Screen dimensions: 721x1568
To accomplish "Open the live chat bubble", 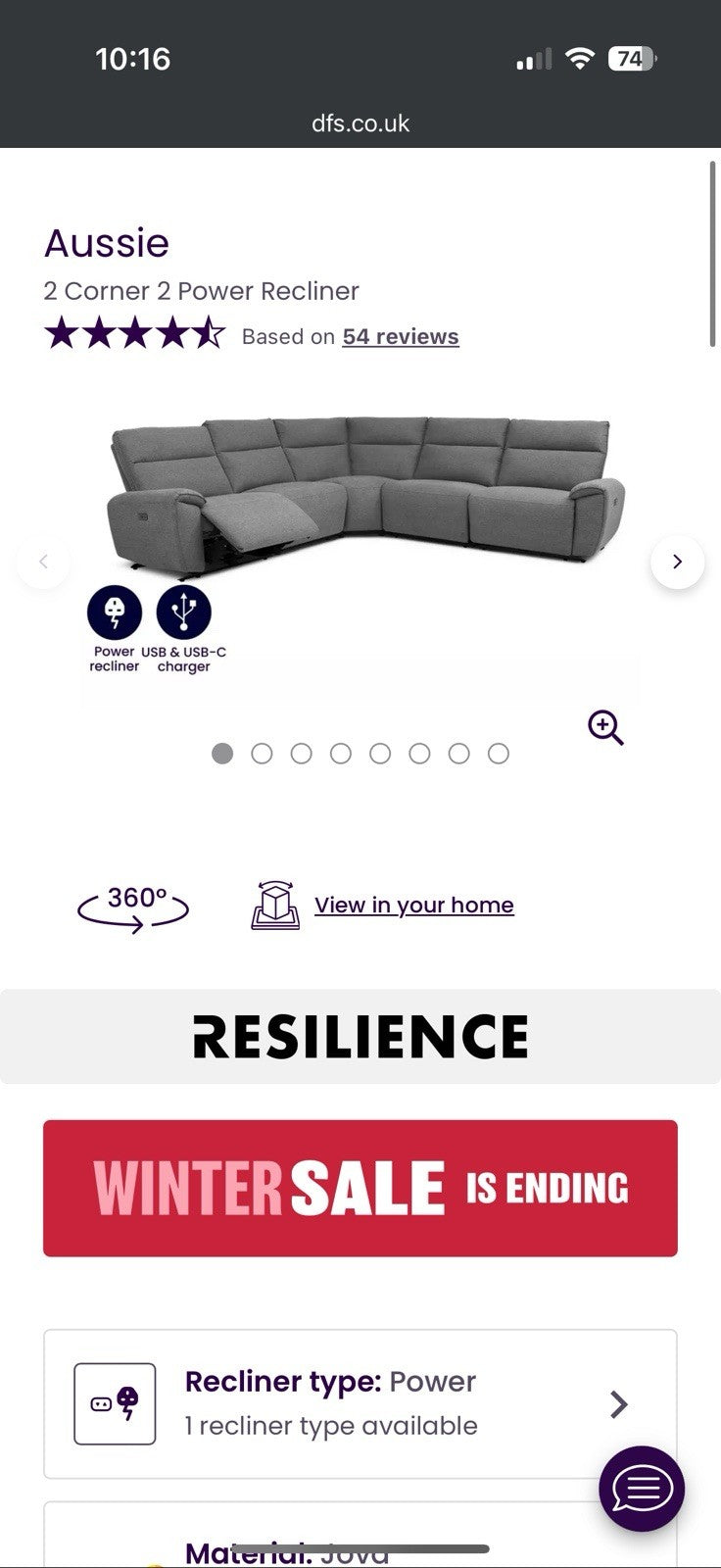I will point(642,1489).
